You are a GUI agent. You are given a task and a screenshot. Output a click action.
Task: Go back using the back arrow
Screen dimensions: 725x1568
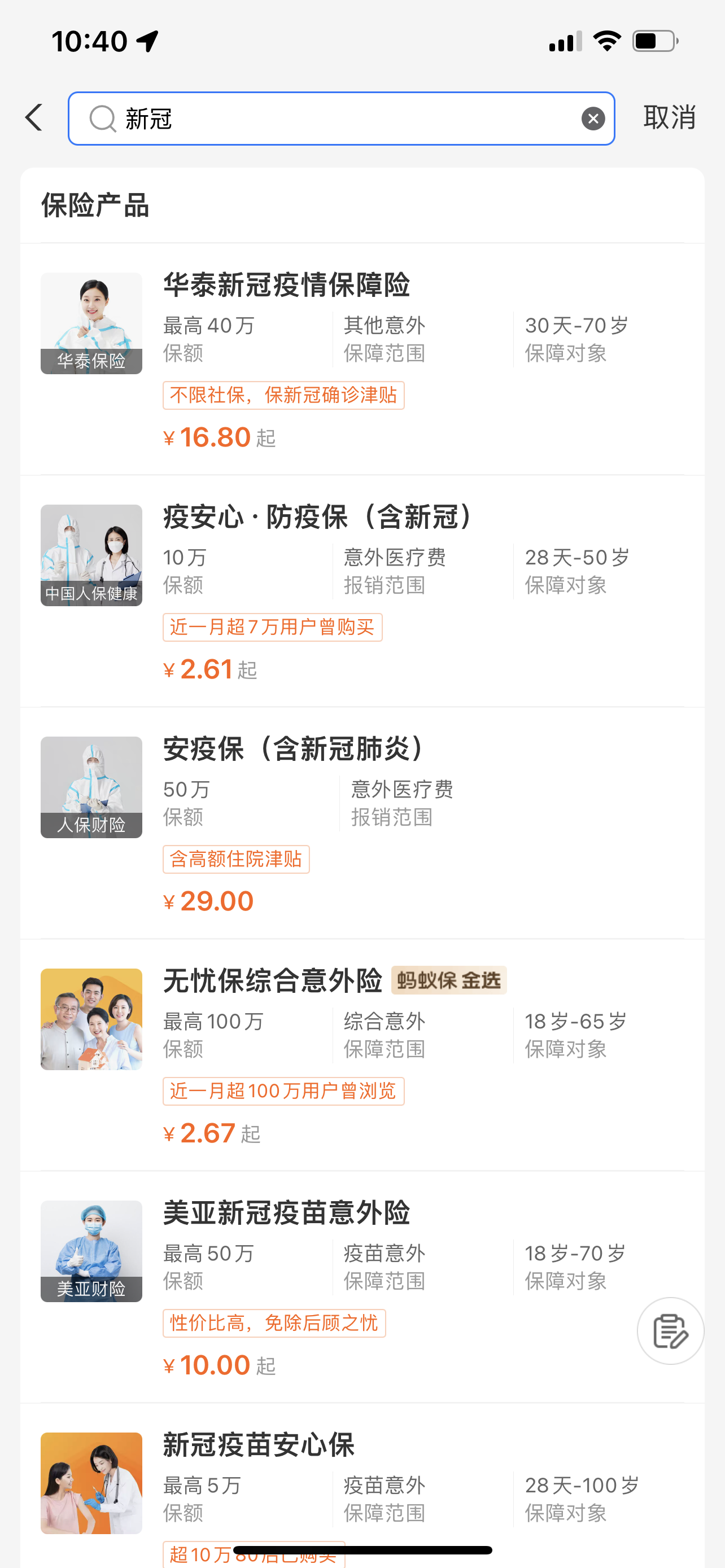pos(34,117)
